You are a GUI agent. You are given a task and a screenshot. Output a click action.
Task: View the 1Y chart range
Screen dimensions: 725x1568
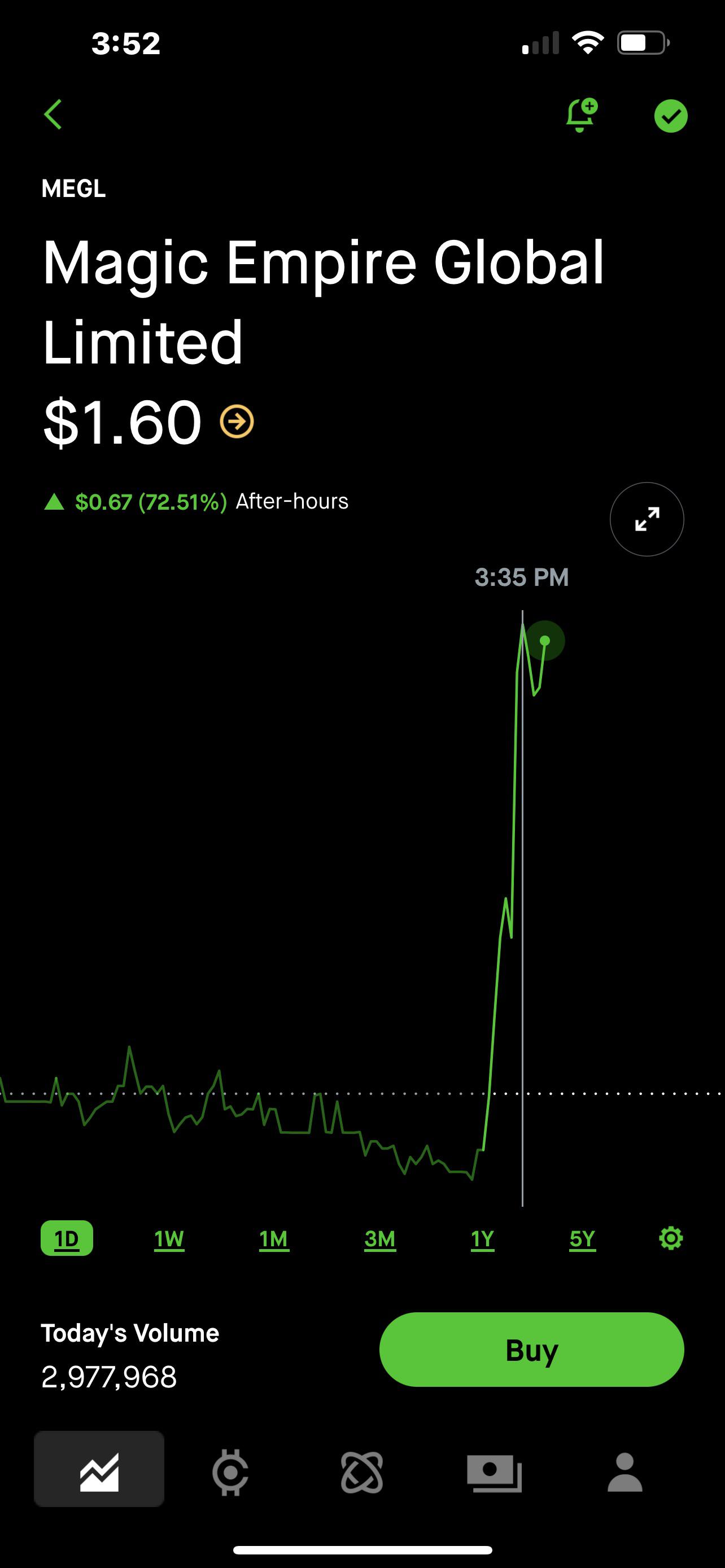[482, 1239]
